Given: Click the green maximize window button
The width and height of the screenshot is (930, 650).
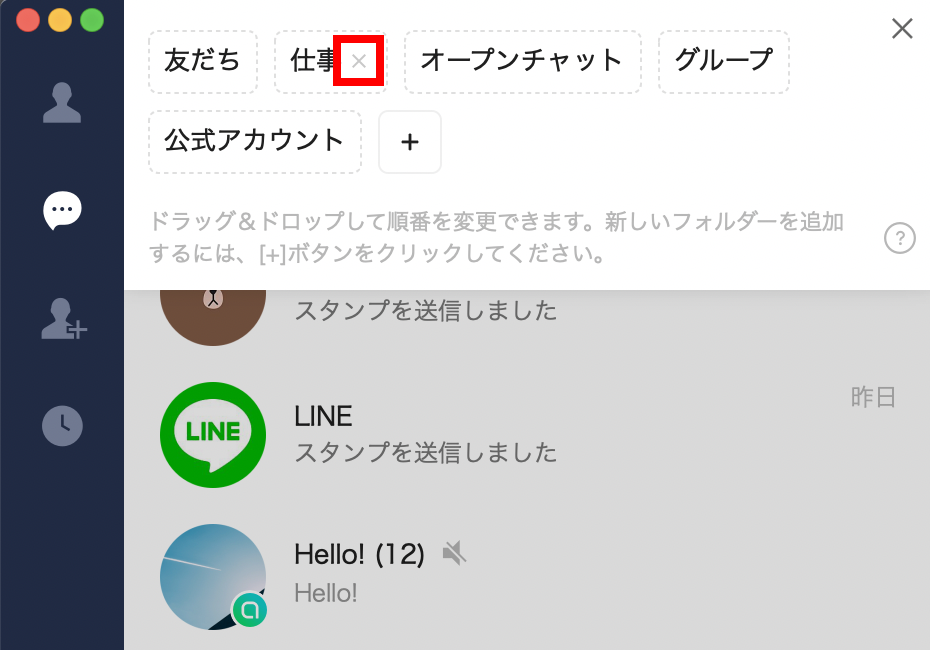Looking at the screenshot, I should [92, 20].
